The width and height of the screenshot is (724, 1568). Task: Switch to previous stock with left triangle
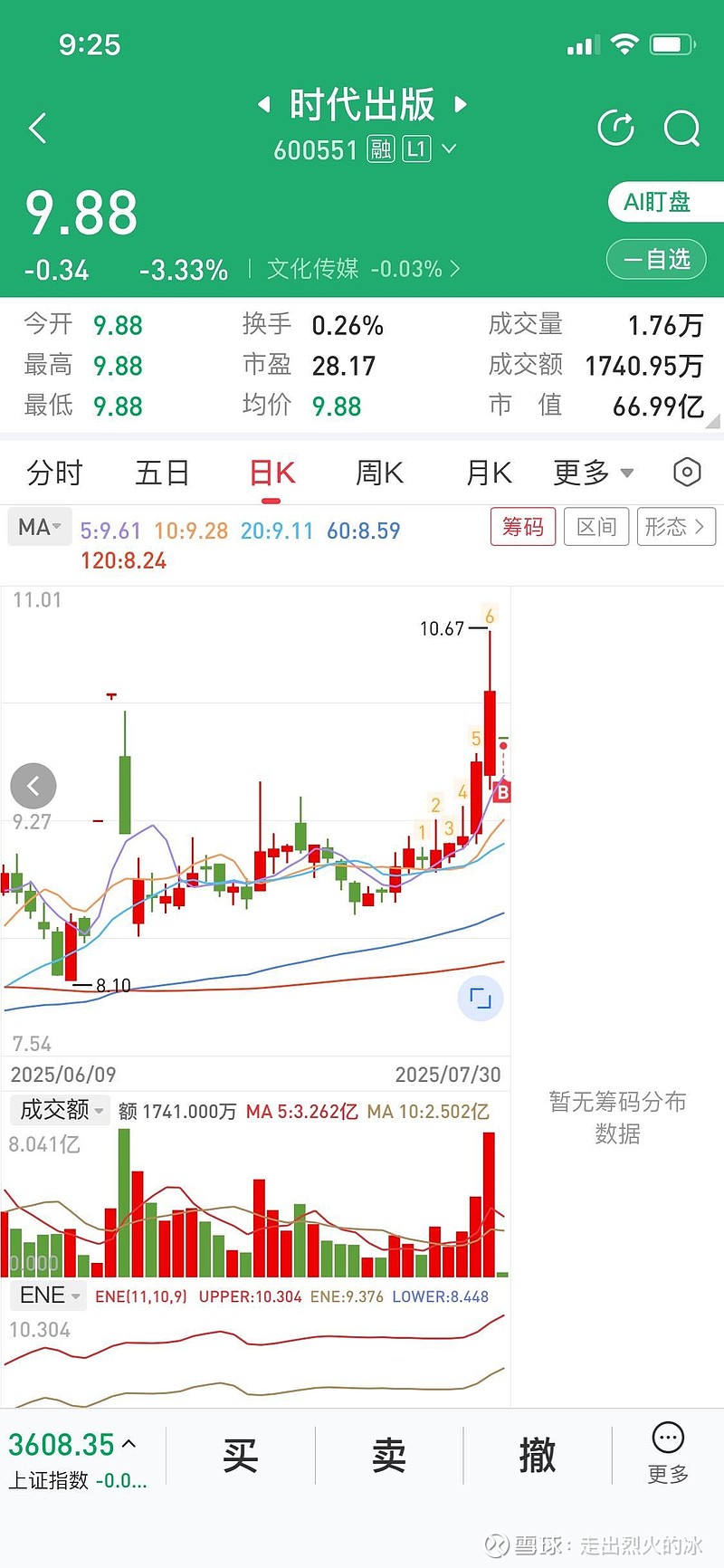click(x=263, y=104)
